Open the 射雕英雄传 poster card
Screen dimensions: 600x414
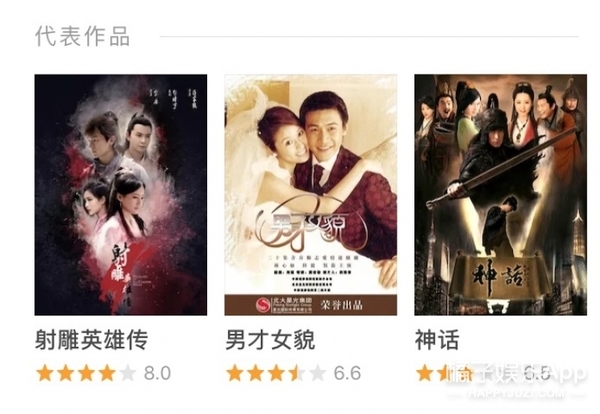tap(120, 195)
